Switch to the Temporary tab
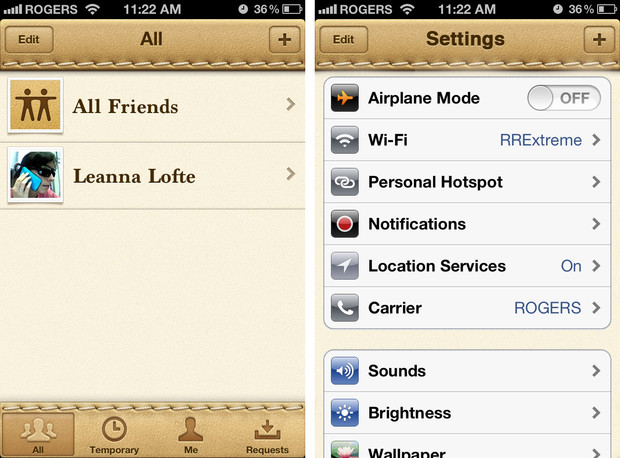The image size is (620, 458). click(x=114, y=433)
